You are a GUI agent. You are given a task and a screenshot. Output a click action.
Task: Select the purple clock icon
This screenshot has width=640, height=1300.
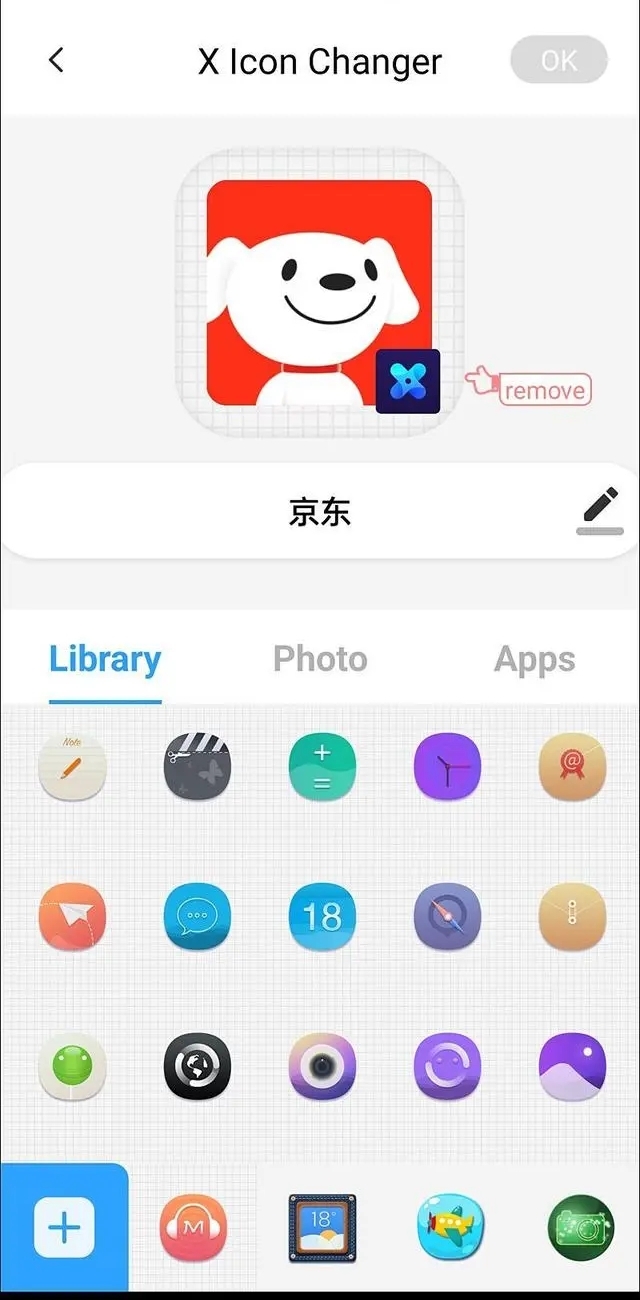[x=447, y=768]
